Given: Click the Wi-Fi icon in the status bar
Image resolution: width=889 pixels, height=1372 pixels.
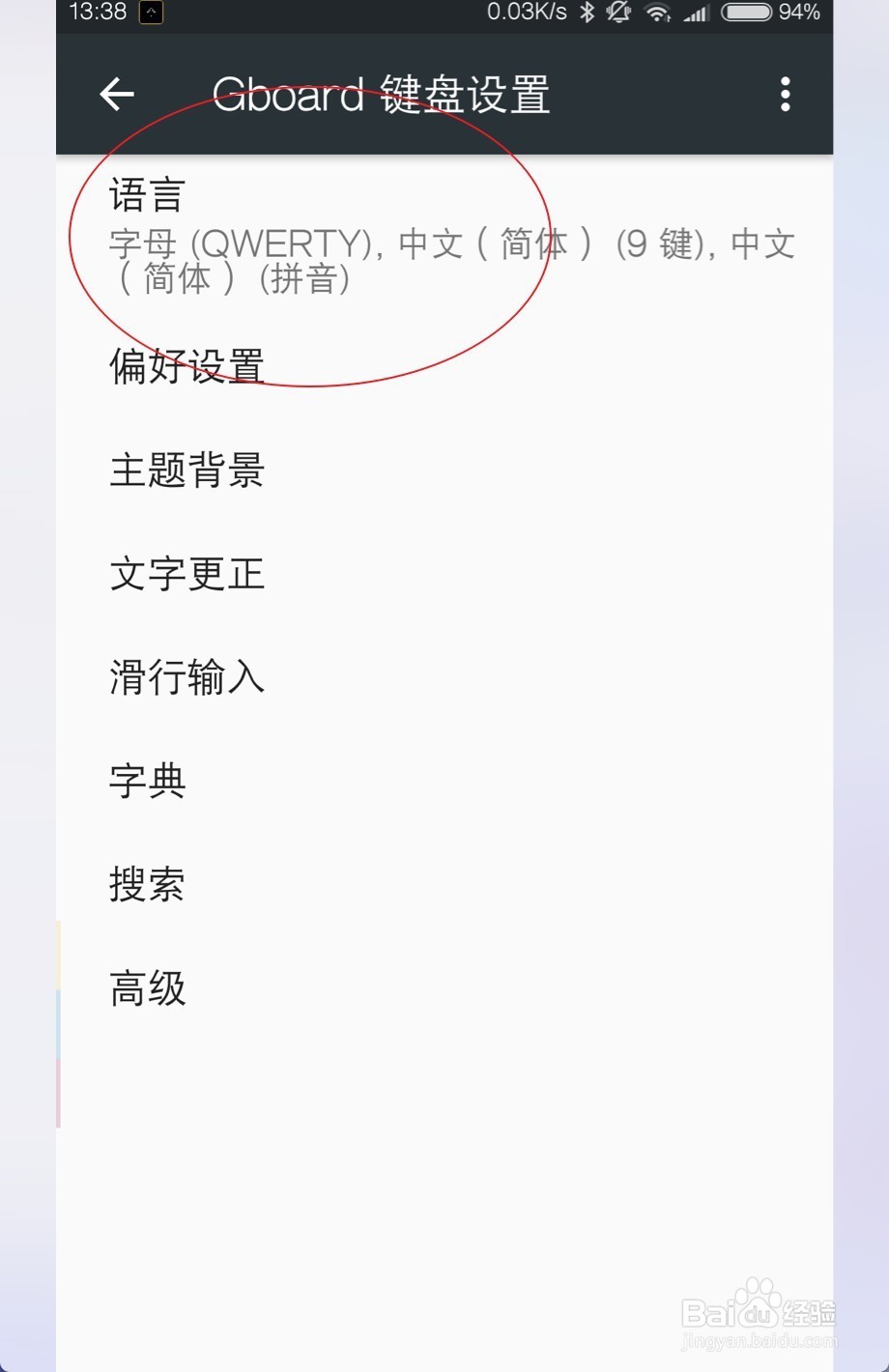Looking at the screenshot, I should click(x=657, y=14).
